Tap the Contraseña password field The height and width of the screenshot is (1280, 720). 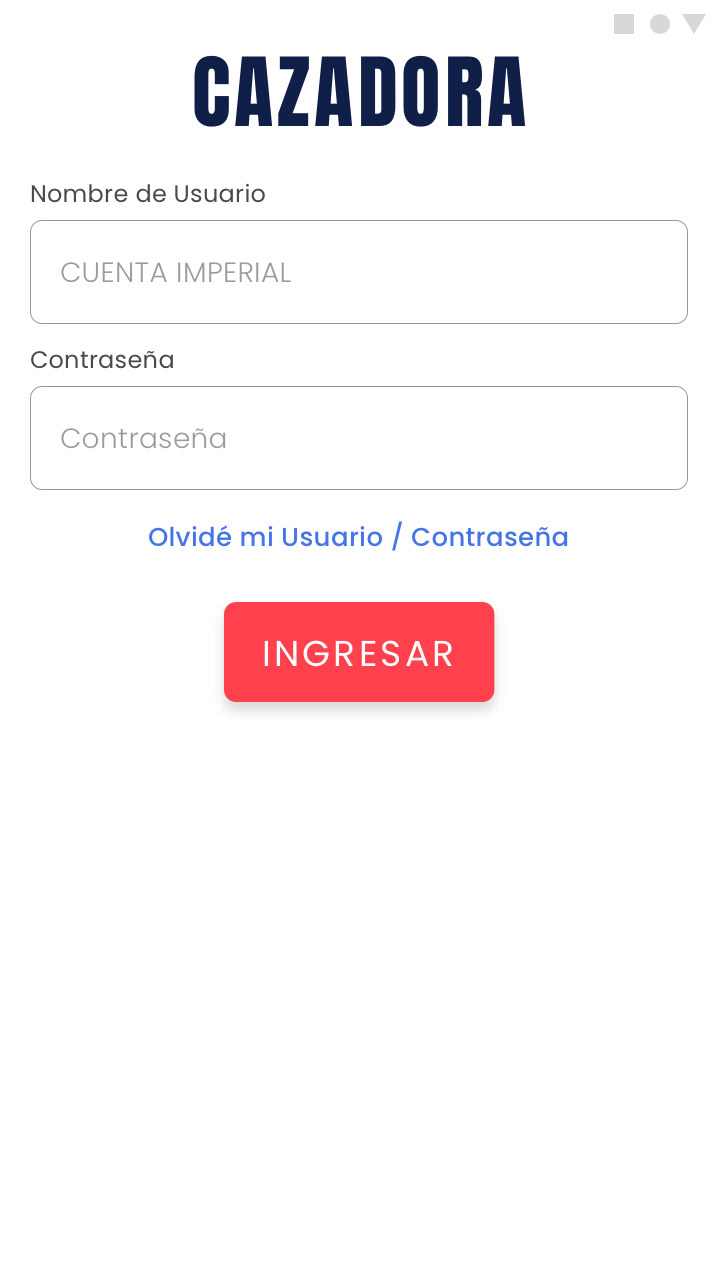[x=359, y=438]
